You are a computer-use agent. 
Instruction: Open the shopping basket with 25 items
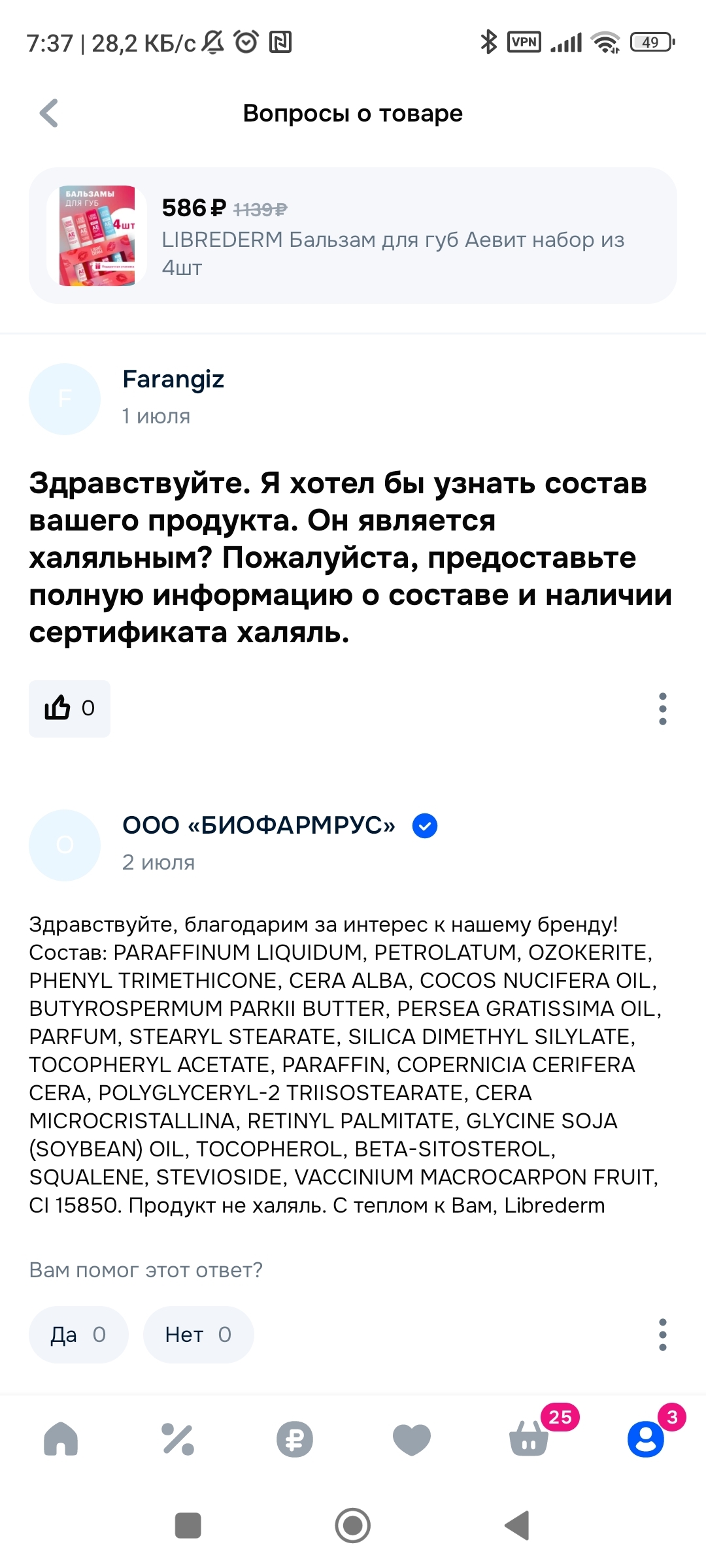(x=529, y=1440)
